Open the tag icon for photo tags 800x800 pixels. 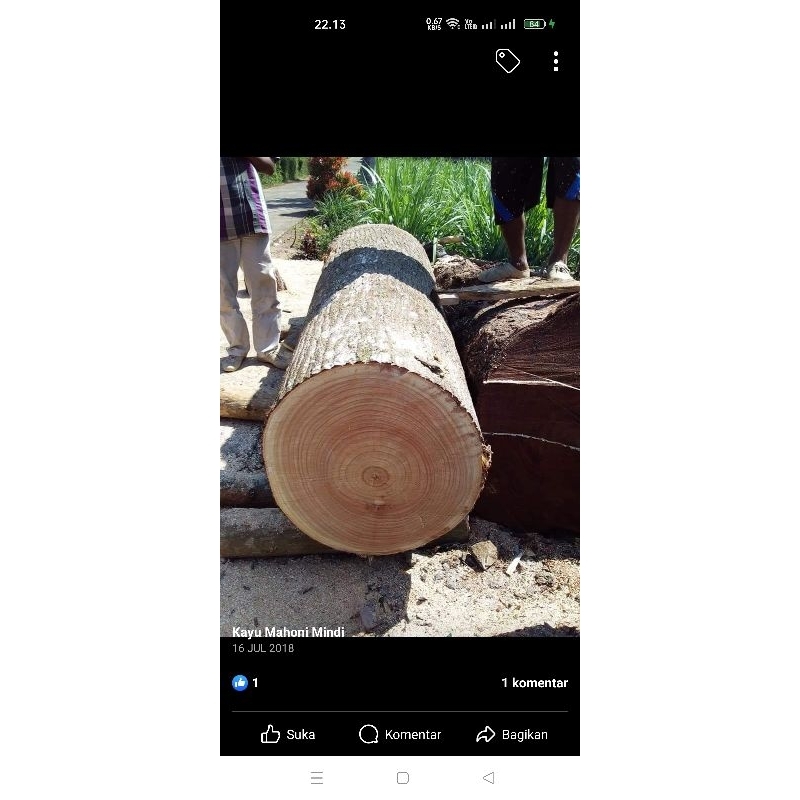pos(508,61)
